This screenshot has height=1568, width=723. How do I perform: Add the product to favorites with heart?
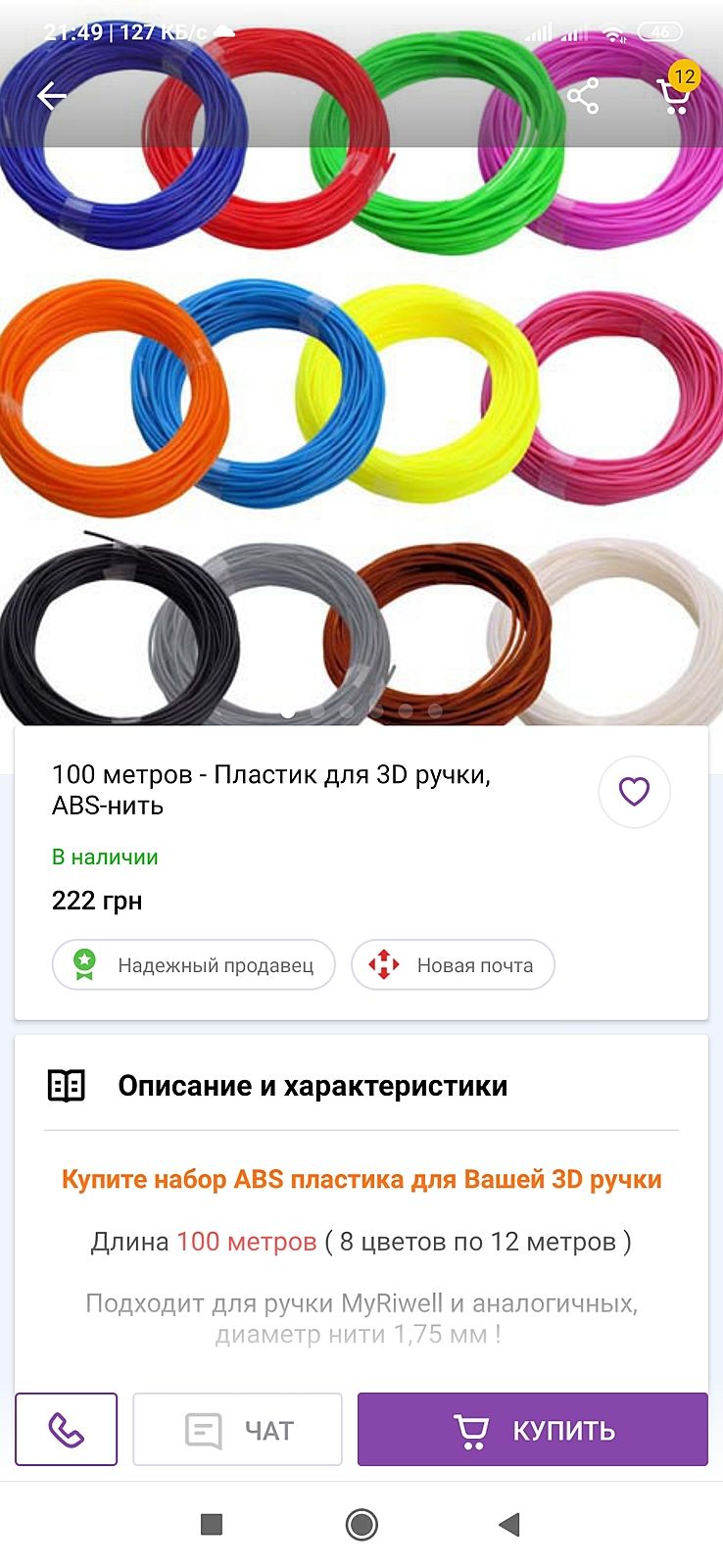click(634, 791)
